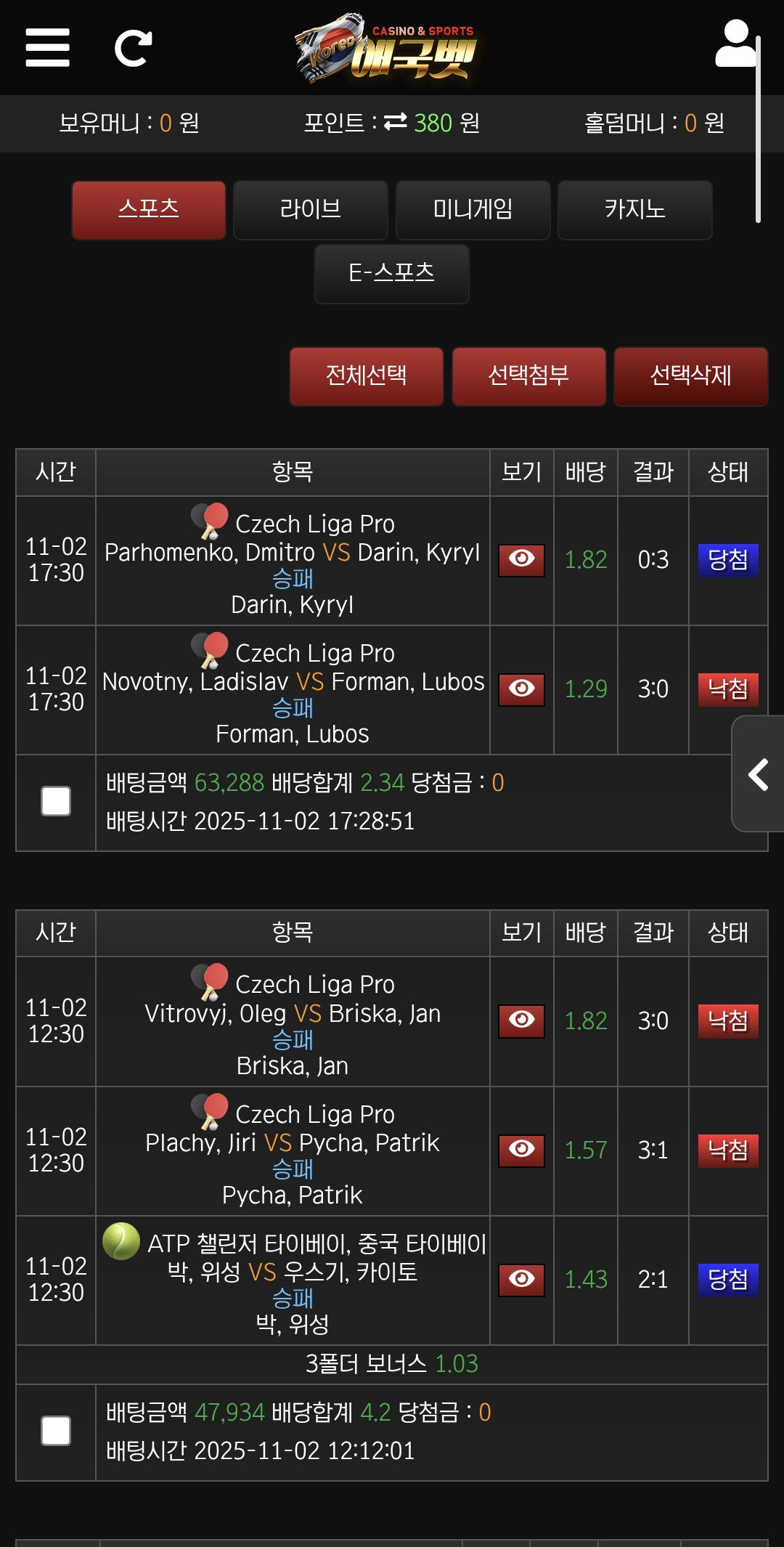Check the box for the 63,288 bet
Screen dimensions: 784x1547
(56, 802)
